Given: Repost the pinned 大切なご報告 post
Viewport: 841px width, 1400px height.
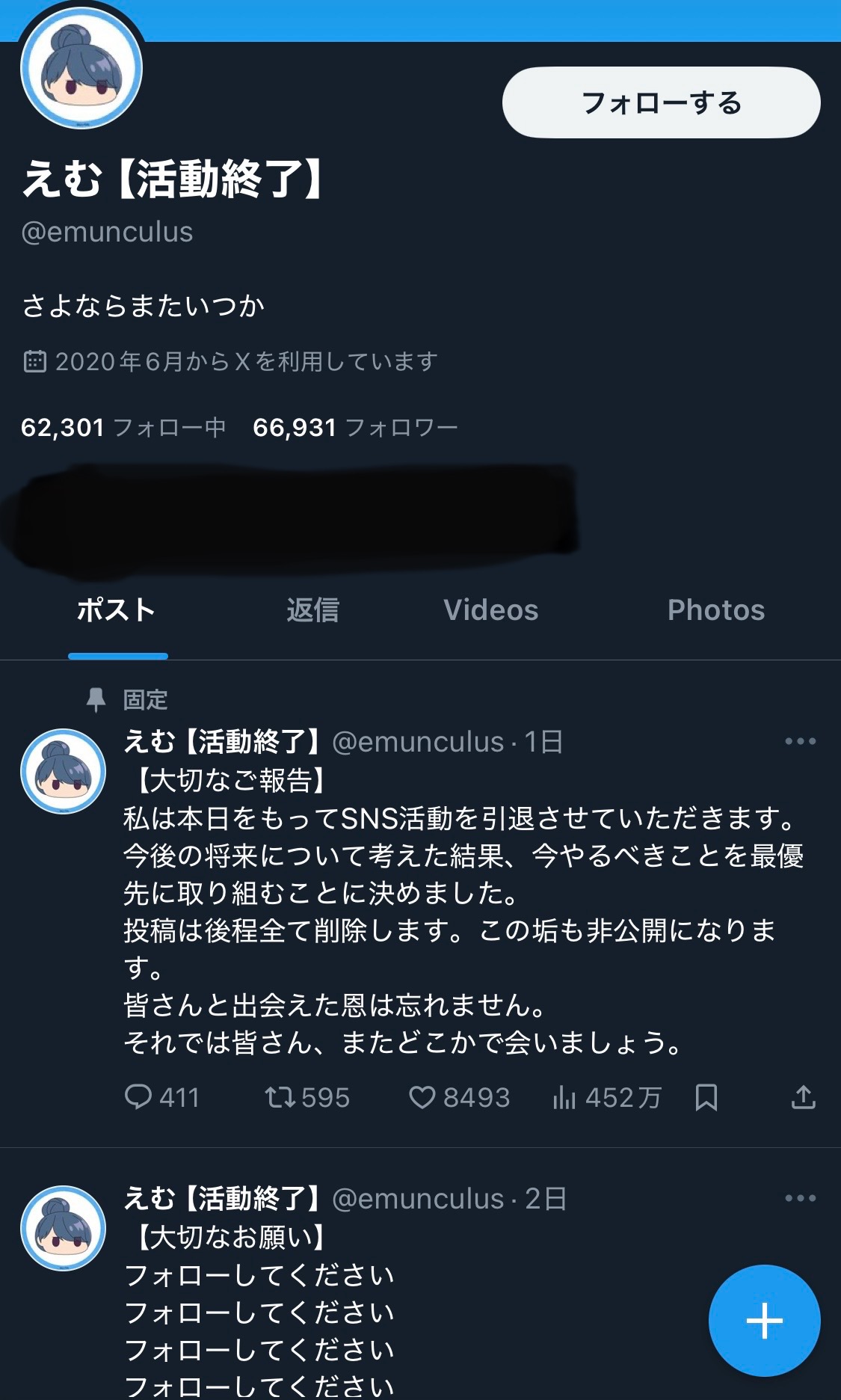Looking at the screenshot, I should pos(306,1097).
